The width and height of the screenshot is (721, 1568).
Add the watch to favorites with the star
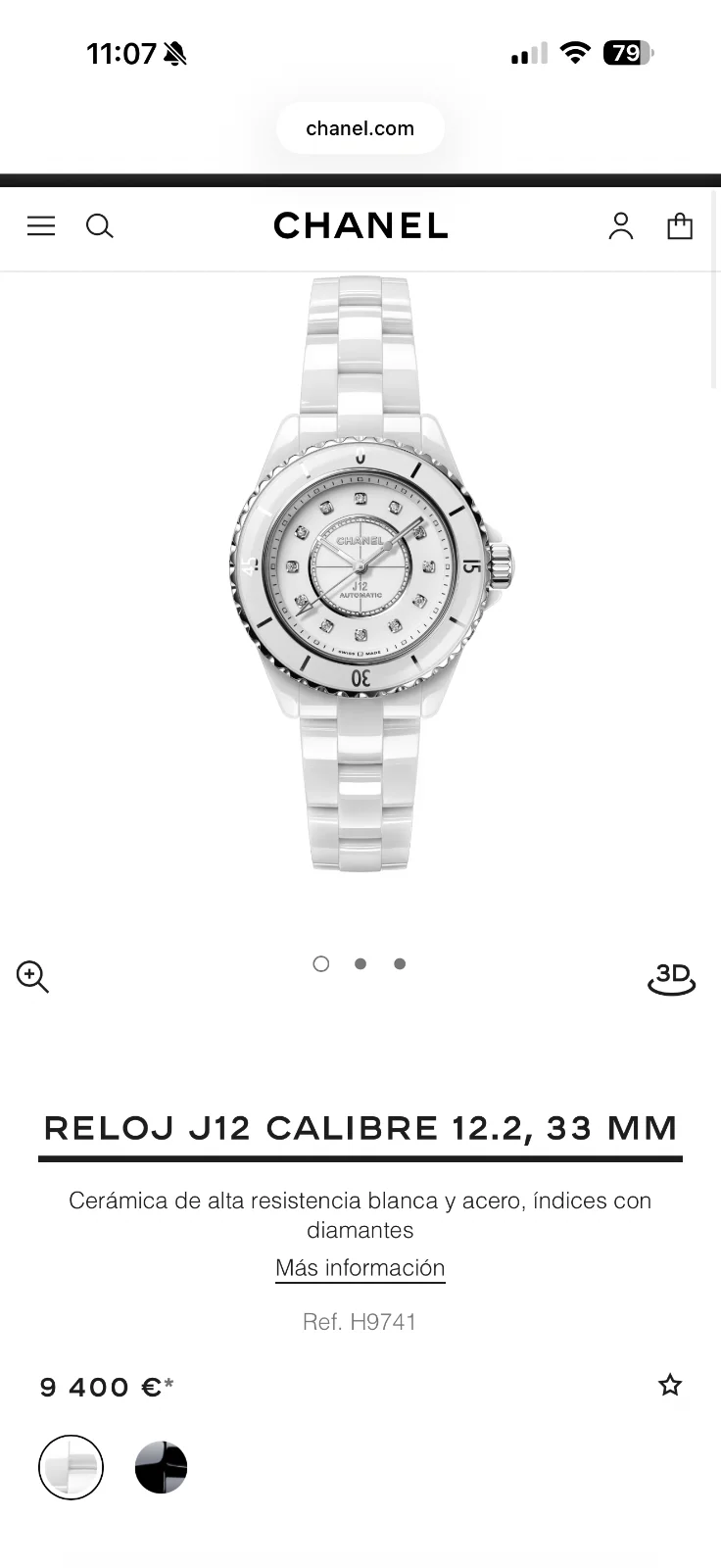pos(670,1385)
